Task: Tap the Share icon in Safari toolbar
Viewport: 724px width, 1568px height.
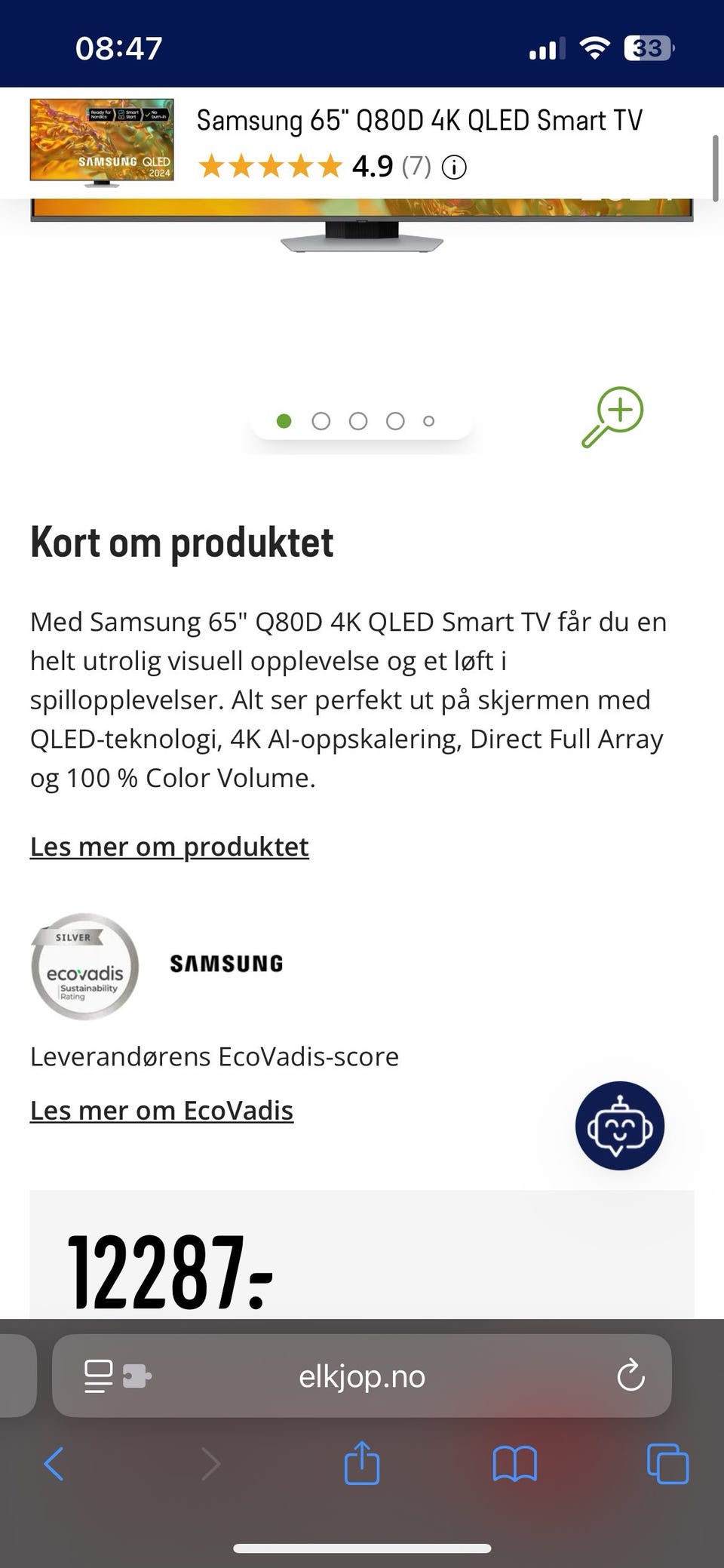Action: click(x=362, y=1464)
